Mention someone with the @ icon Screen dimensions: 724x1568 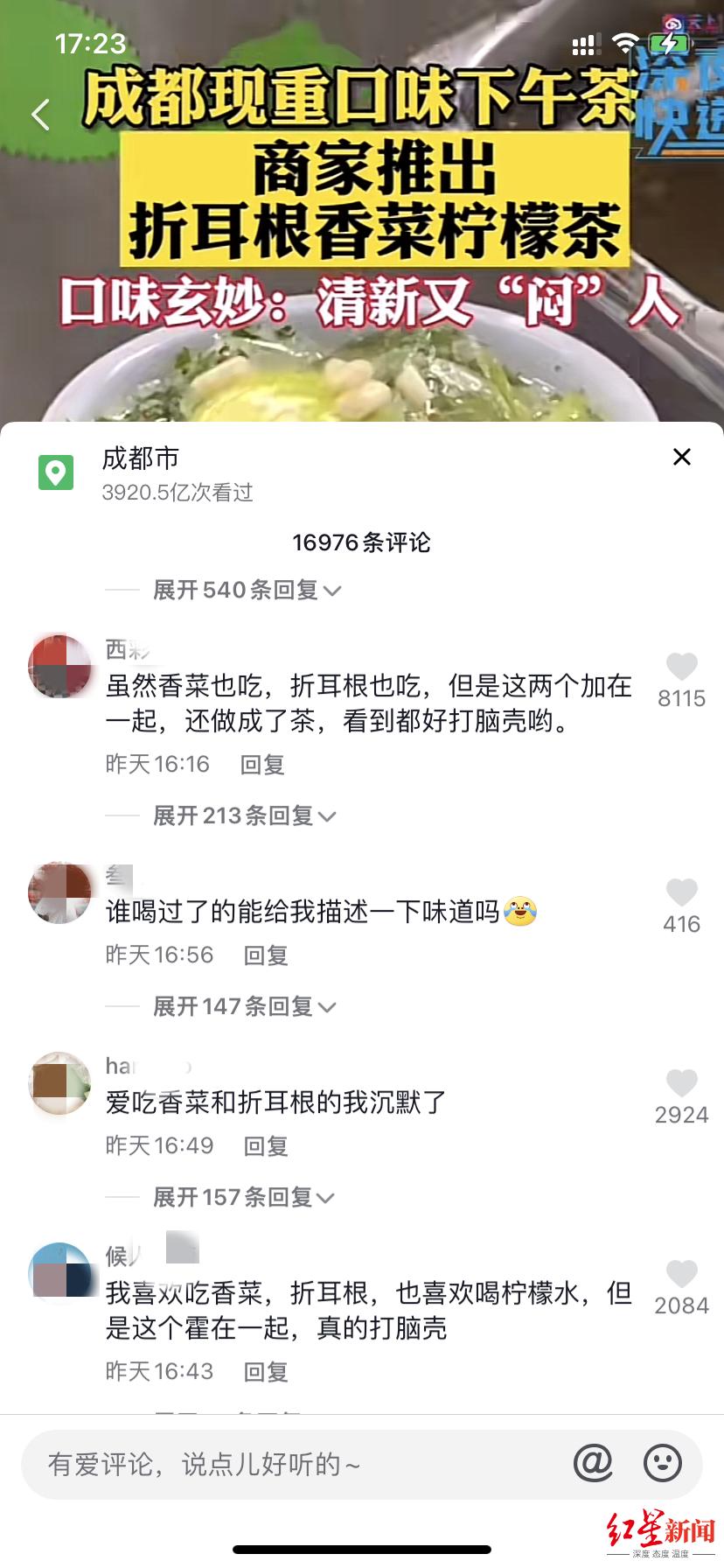[593, 1463]
